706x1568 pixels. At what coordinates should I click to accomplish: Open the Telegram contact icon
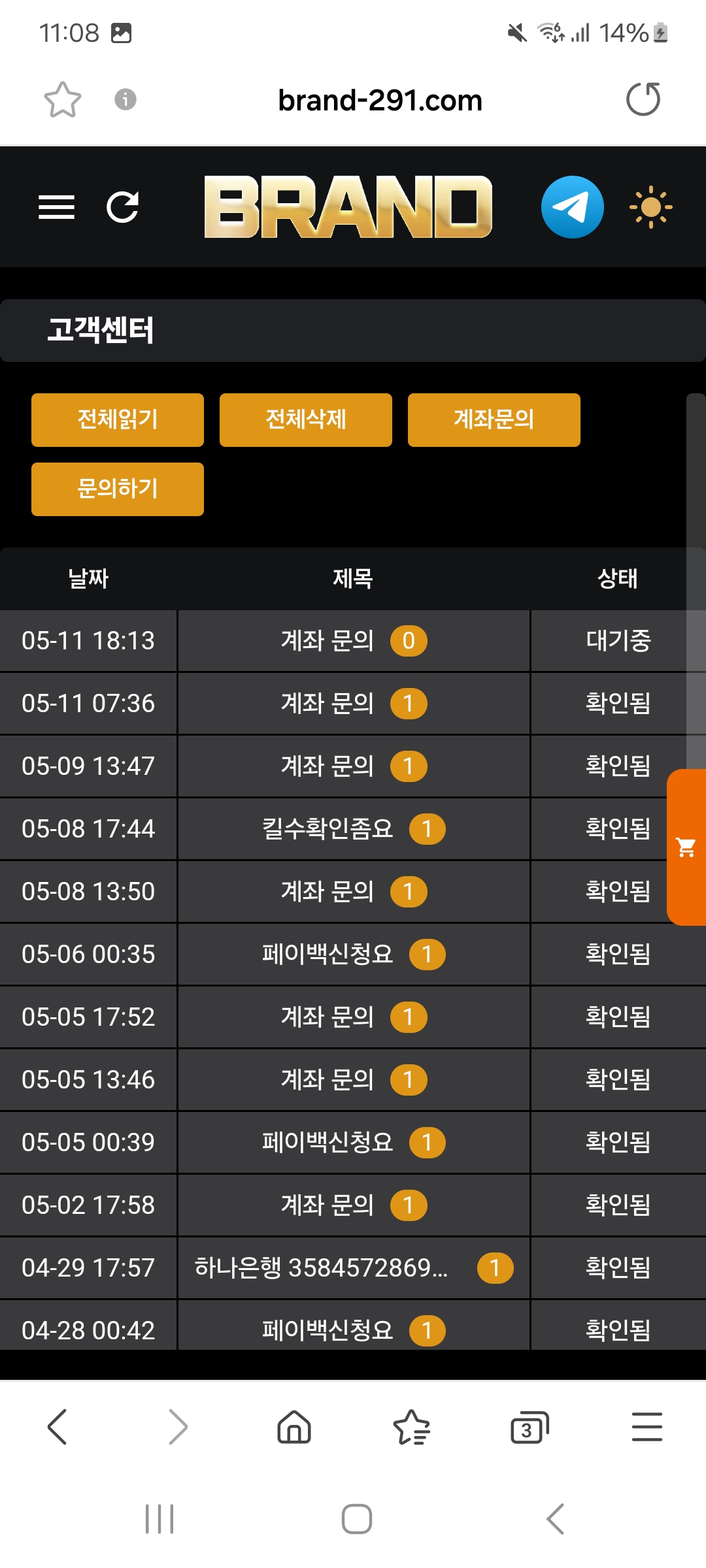572,207
